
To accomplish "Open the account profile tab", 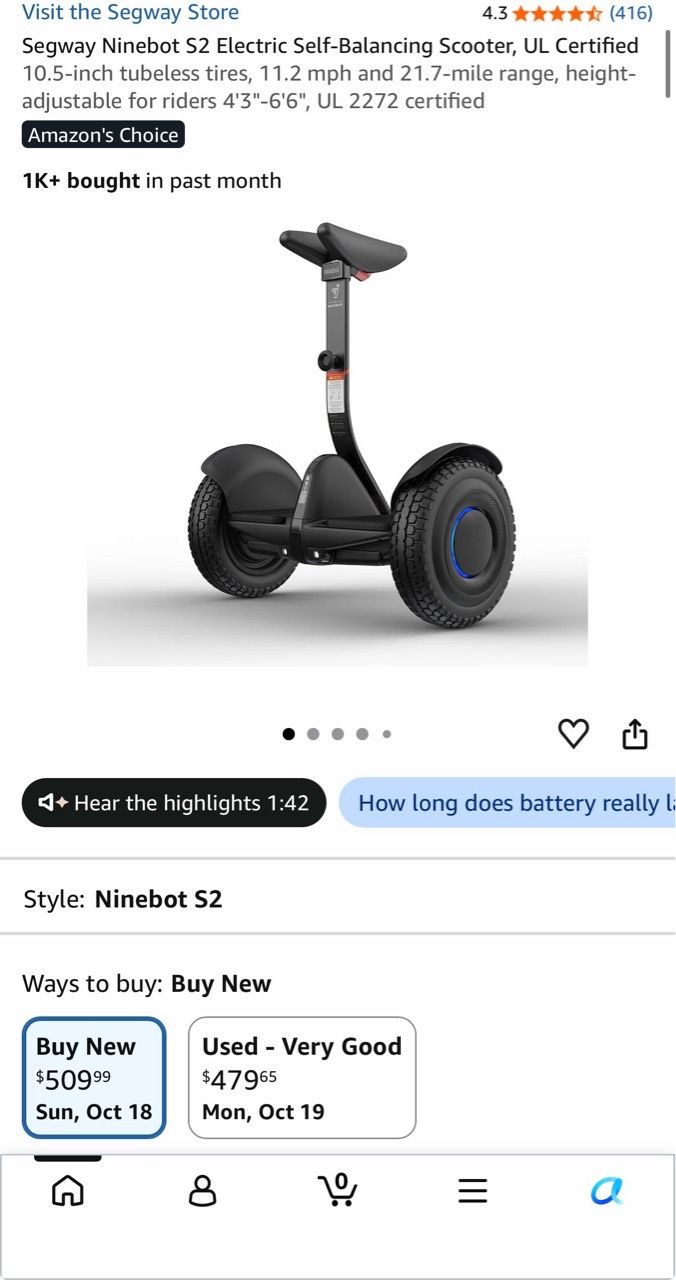I will (x=203, y=1191).
